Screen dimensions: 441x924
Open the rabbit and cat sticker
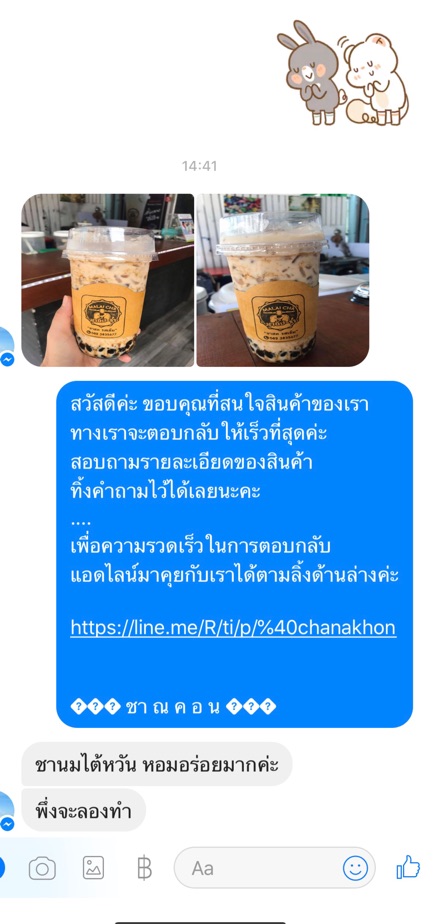[343, 73]
